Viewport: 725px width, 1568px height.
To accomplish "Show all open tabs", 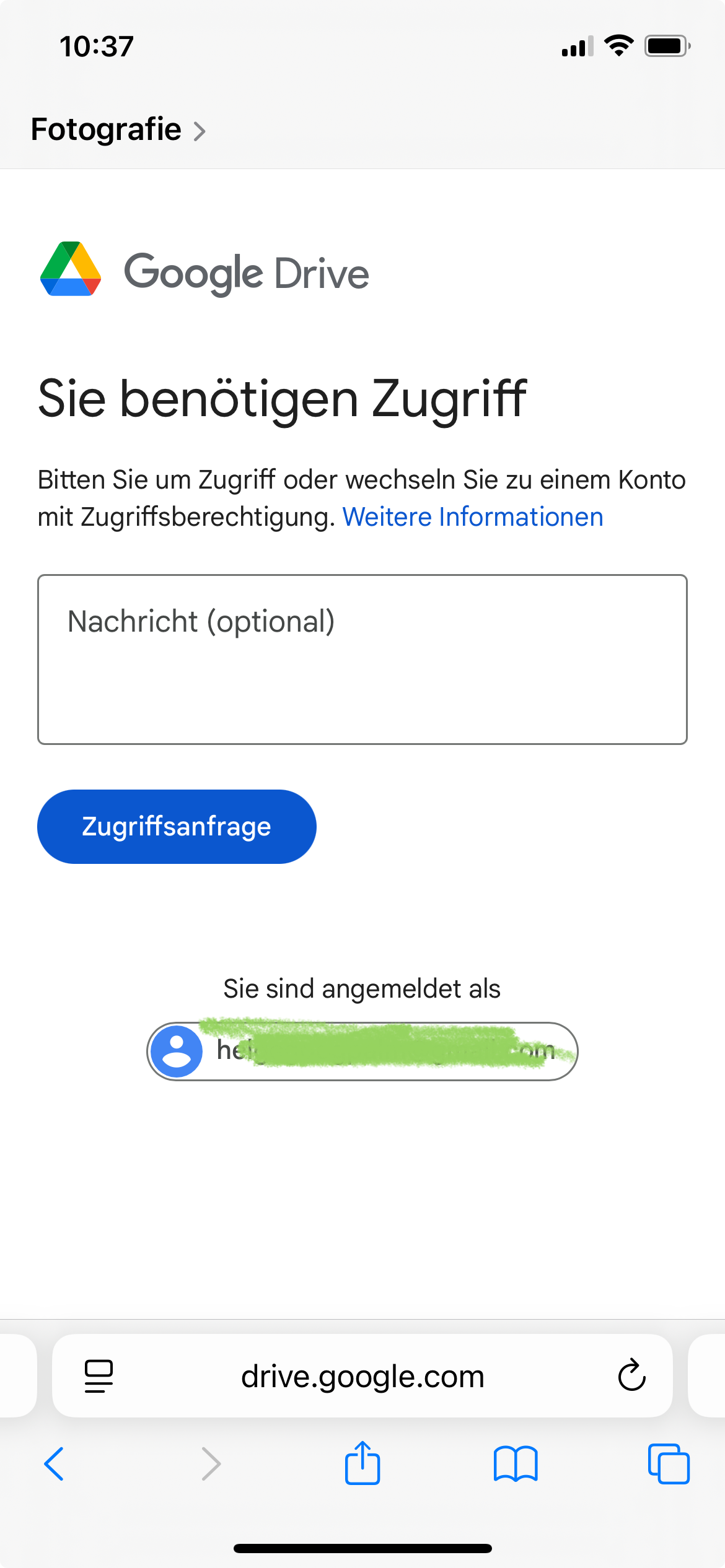I will (669, 1464).
